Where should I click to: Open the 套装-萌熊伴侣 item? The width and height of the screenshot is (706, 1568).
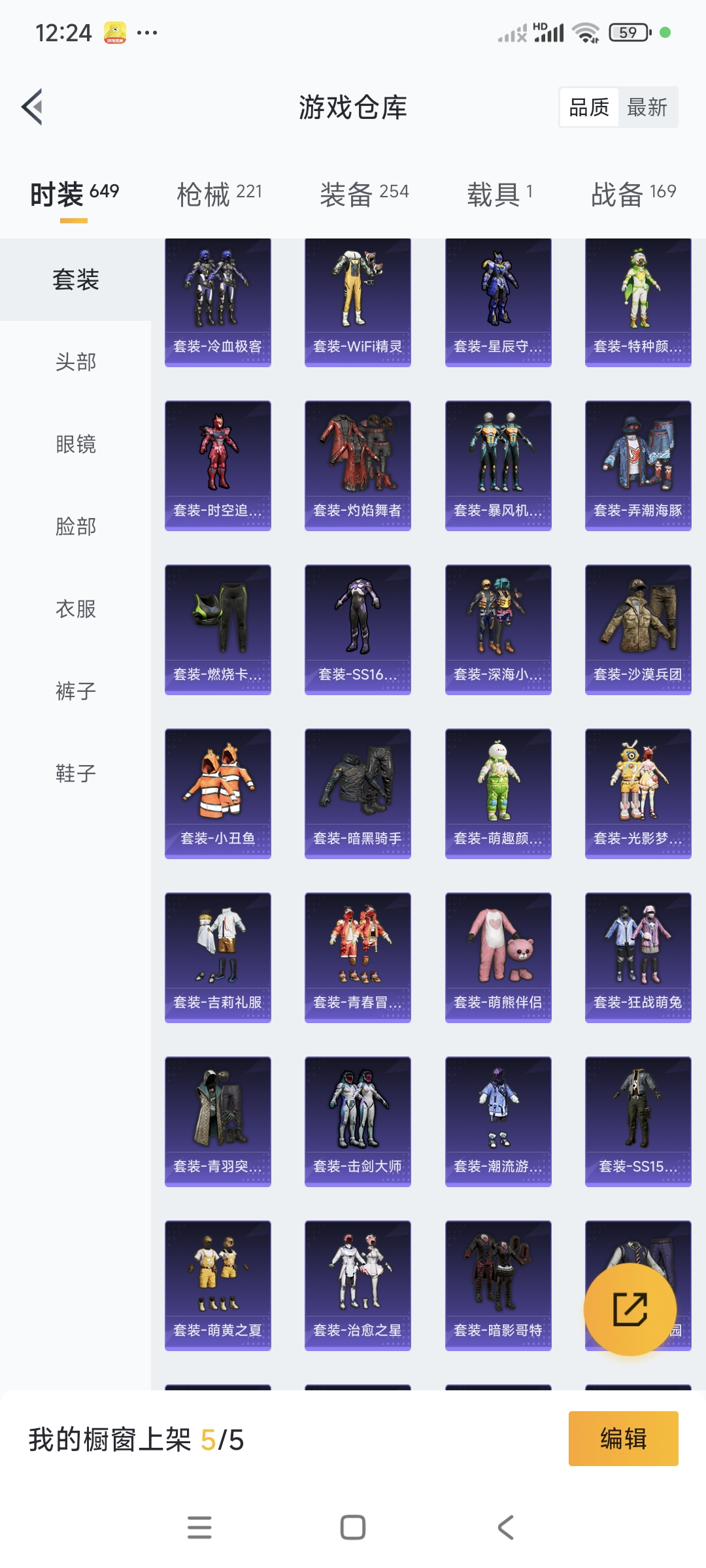click(x=498, y=957)
